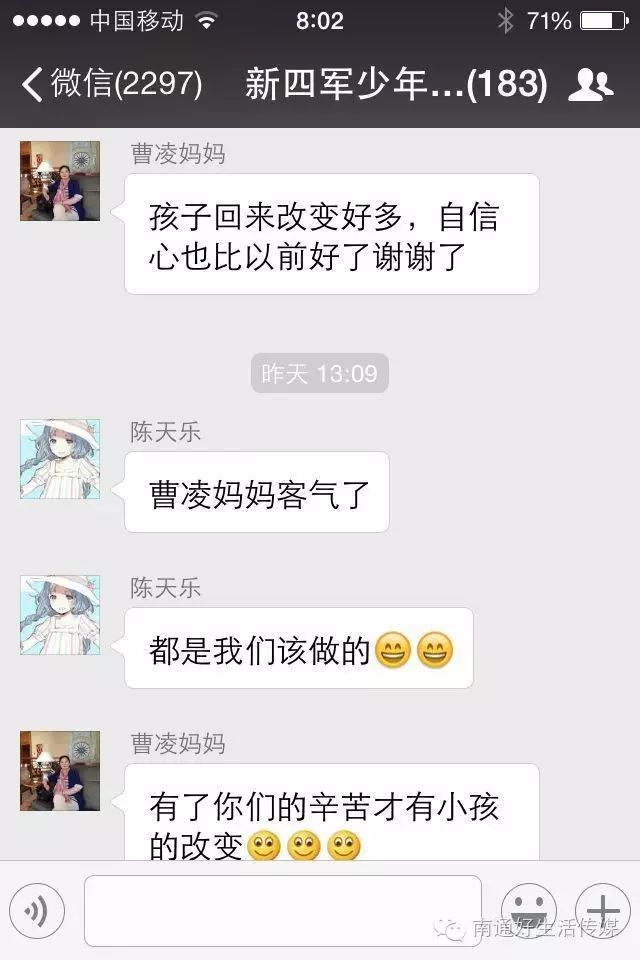Switch to voice message input
Viewport: 640px width, 960px height.
click(37, 910)
